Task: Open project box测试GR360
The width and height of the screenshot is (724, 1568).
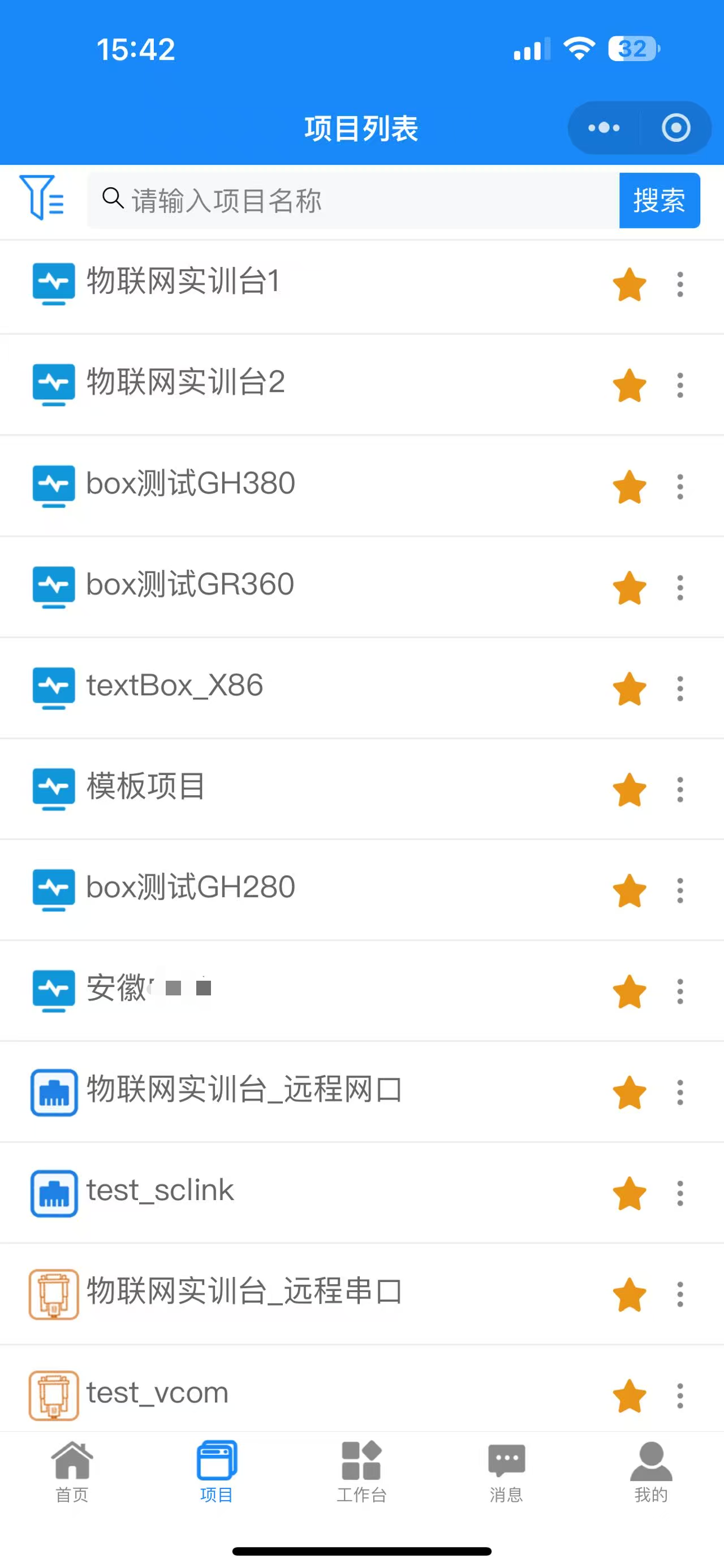Action: pos(190,585)
